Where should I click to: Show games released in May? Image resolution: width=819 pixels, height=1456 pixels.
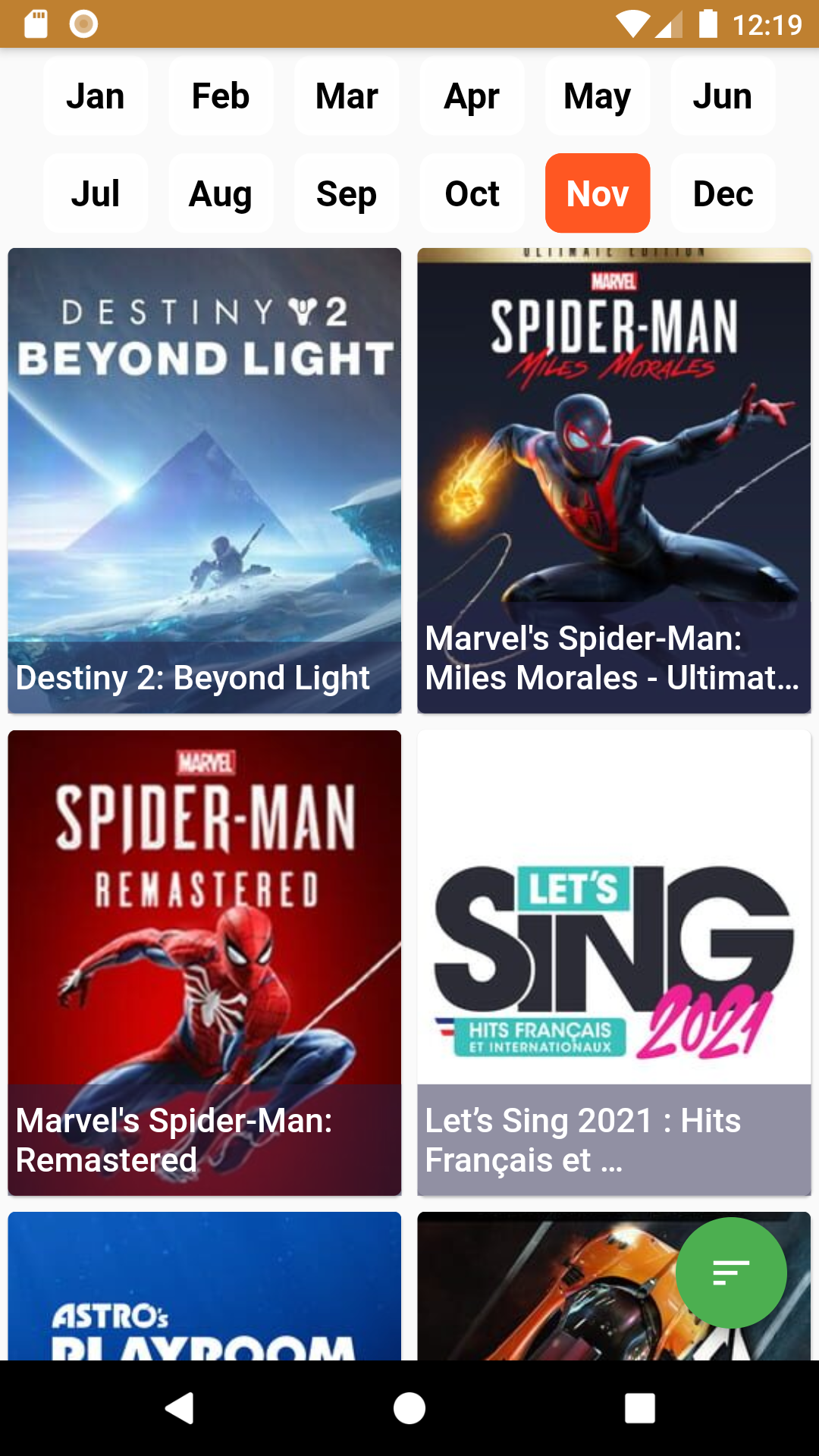point(598,96)
